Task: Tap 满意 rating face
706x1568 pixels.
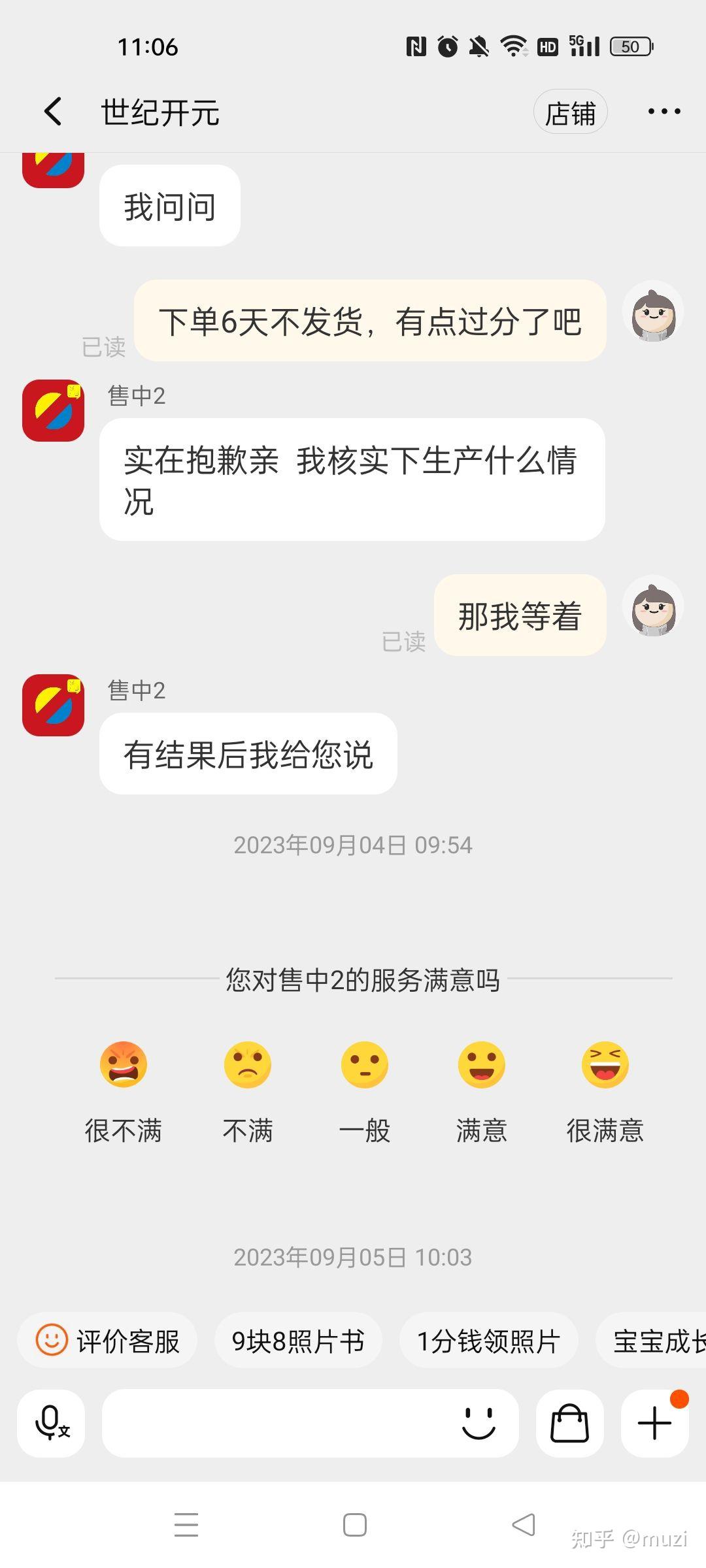Action: [482, 1065]
